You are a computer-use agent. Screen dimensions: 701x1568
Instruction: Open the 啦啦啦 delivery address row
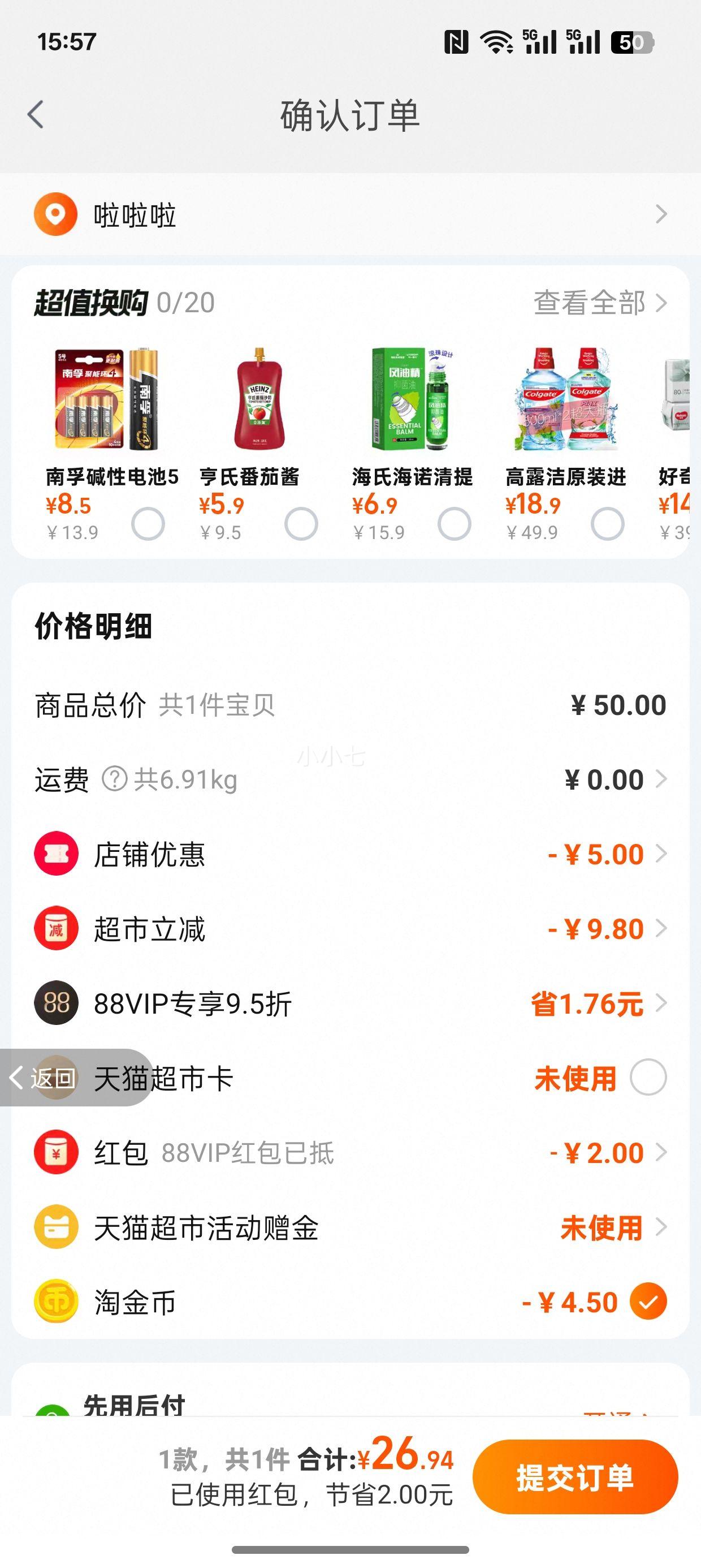pos(350,214)
